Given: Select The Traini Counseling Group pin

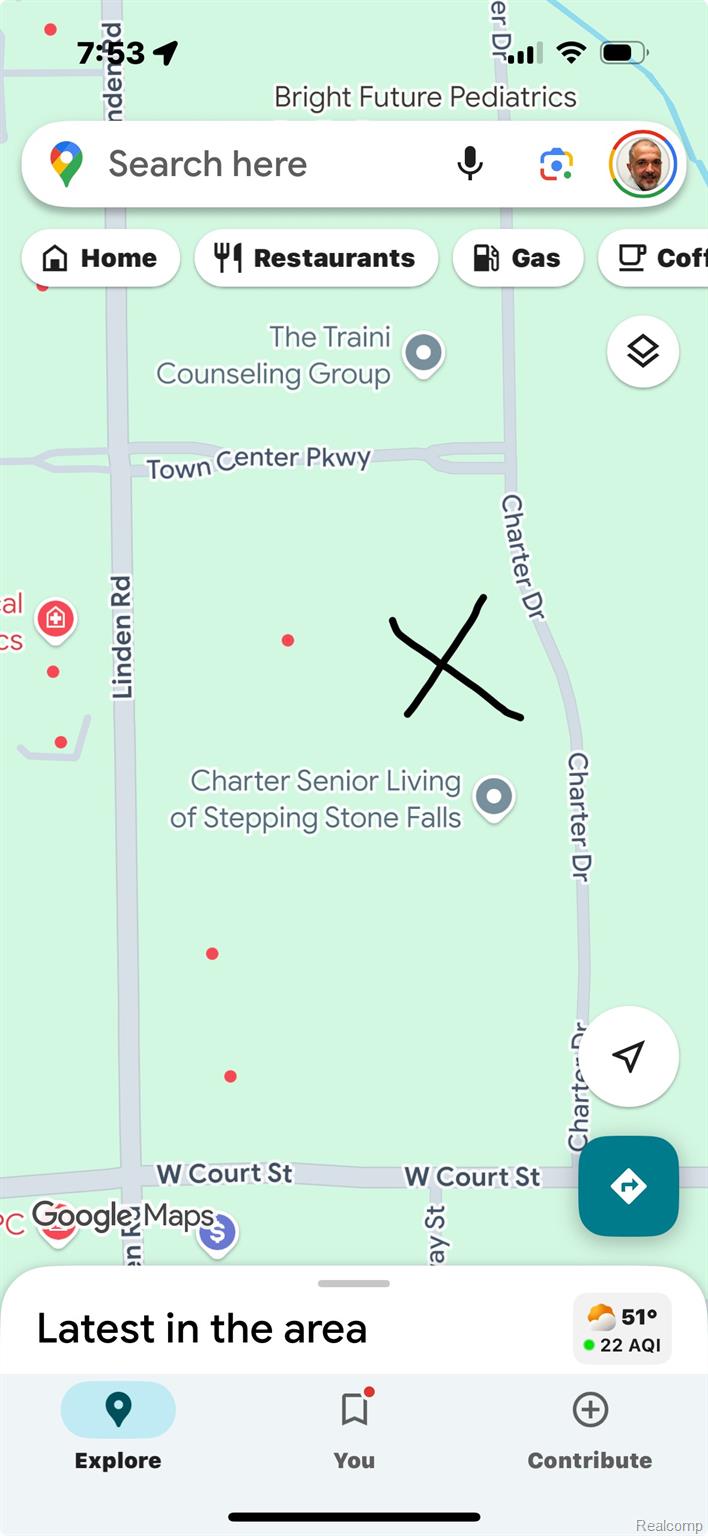Looking at the screenshot, I should point(424,353).
